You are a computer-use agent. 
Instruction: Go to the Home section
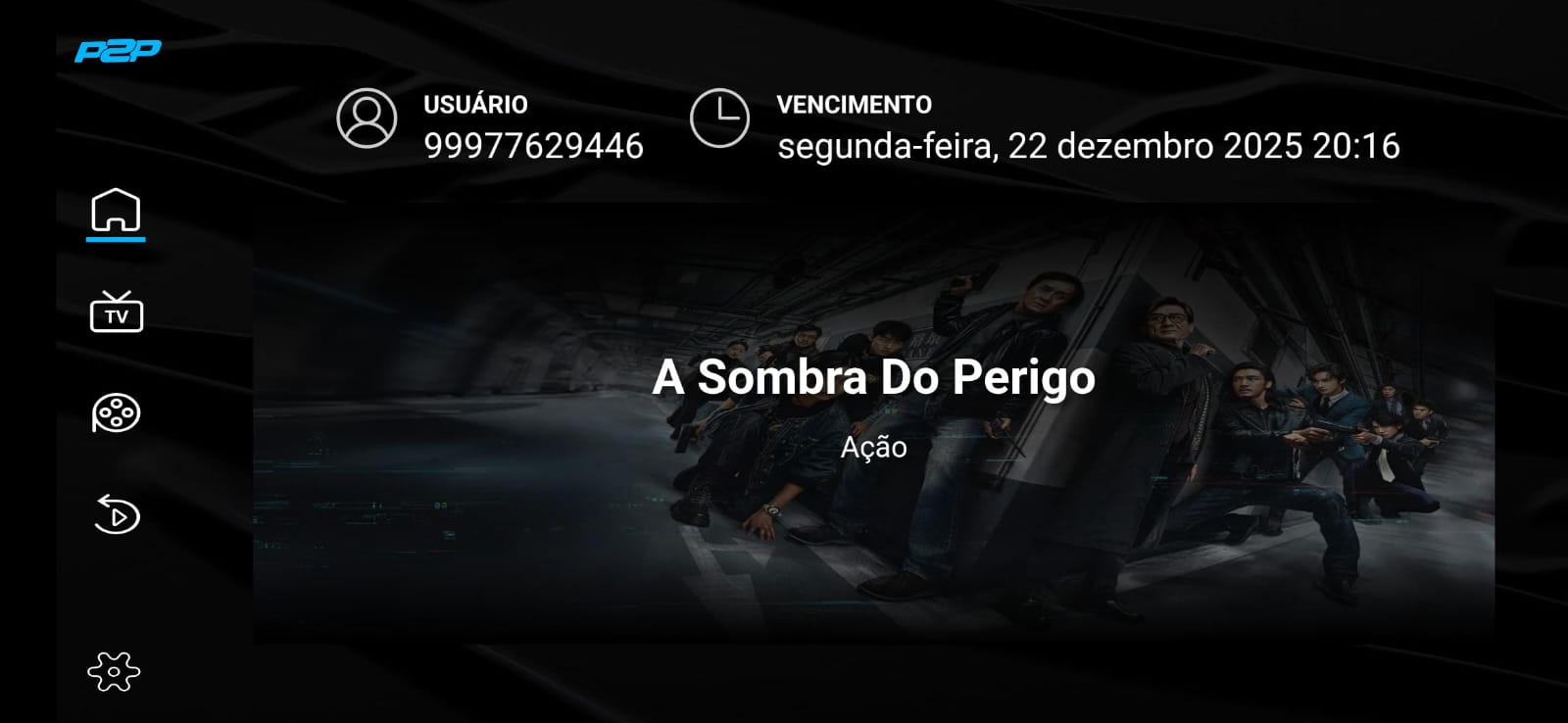116,211
